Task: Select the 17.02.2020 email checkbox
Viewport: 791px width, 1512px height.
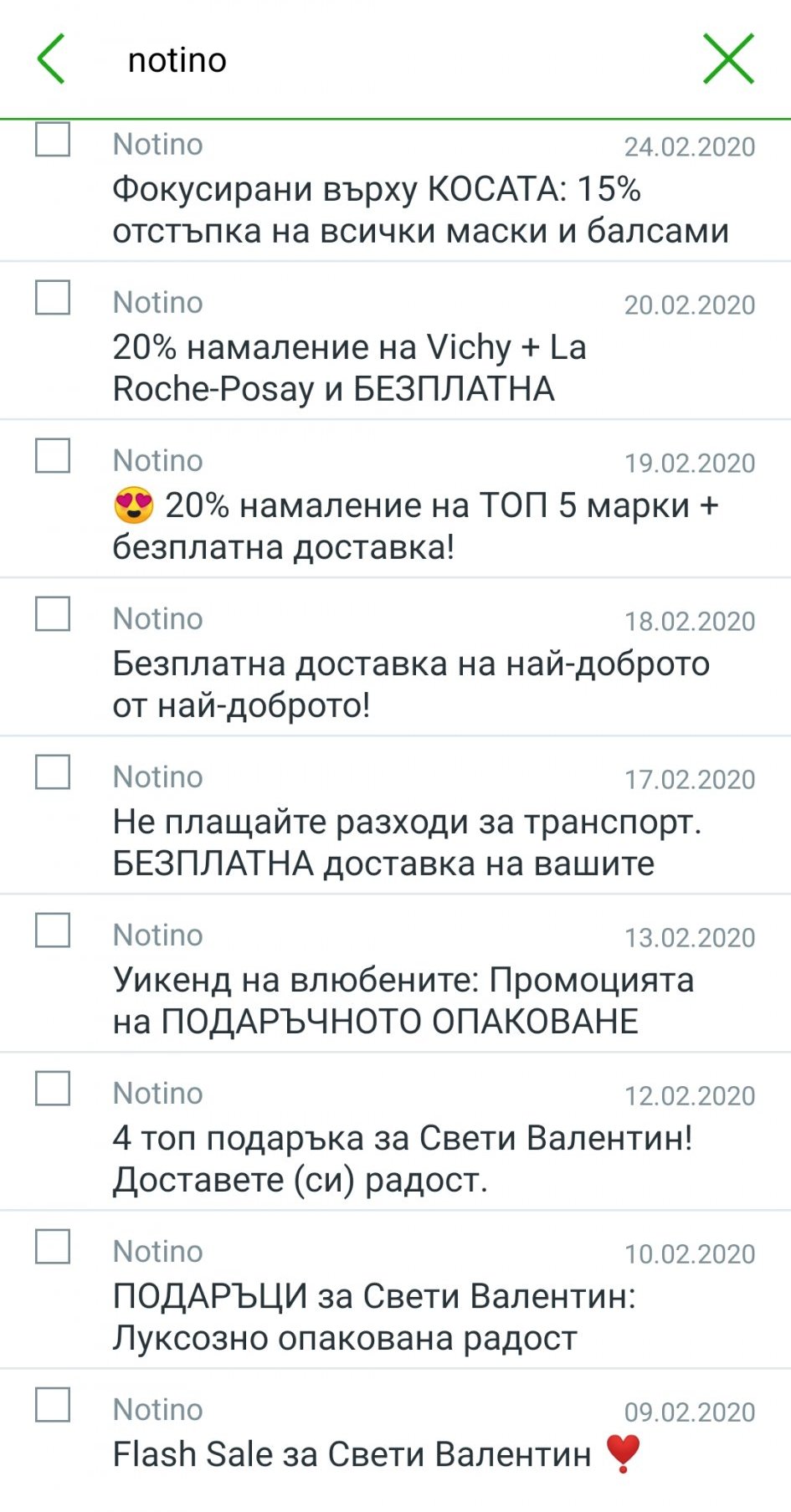Action: tap(53, 772)
